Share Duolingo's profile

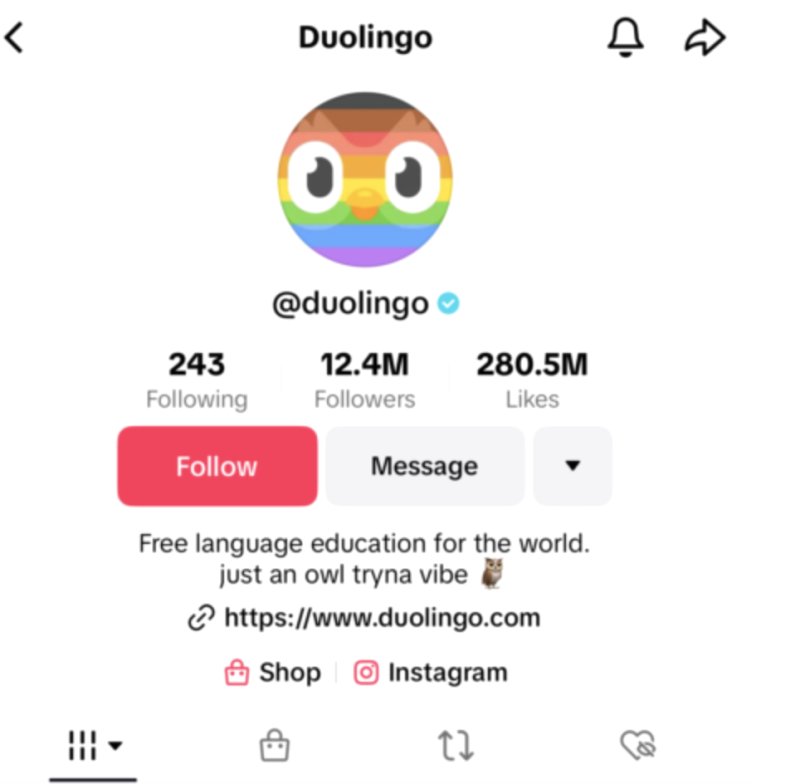coord(704,38)
